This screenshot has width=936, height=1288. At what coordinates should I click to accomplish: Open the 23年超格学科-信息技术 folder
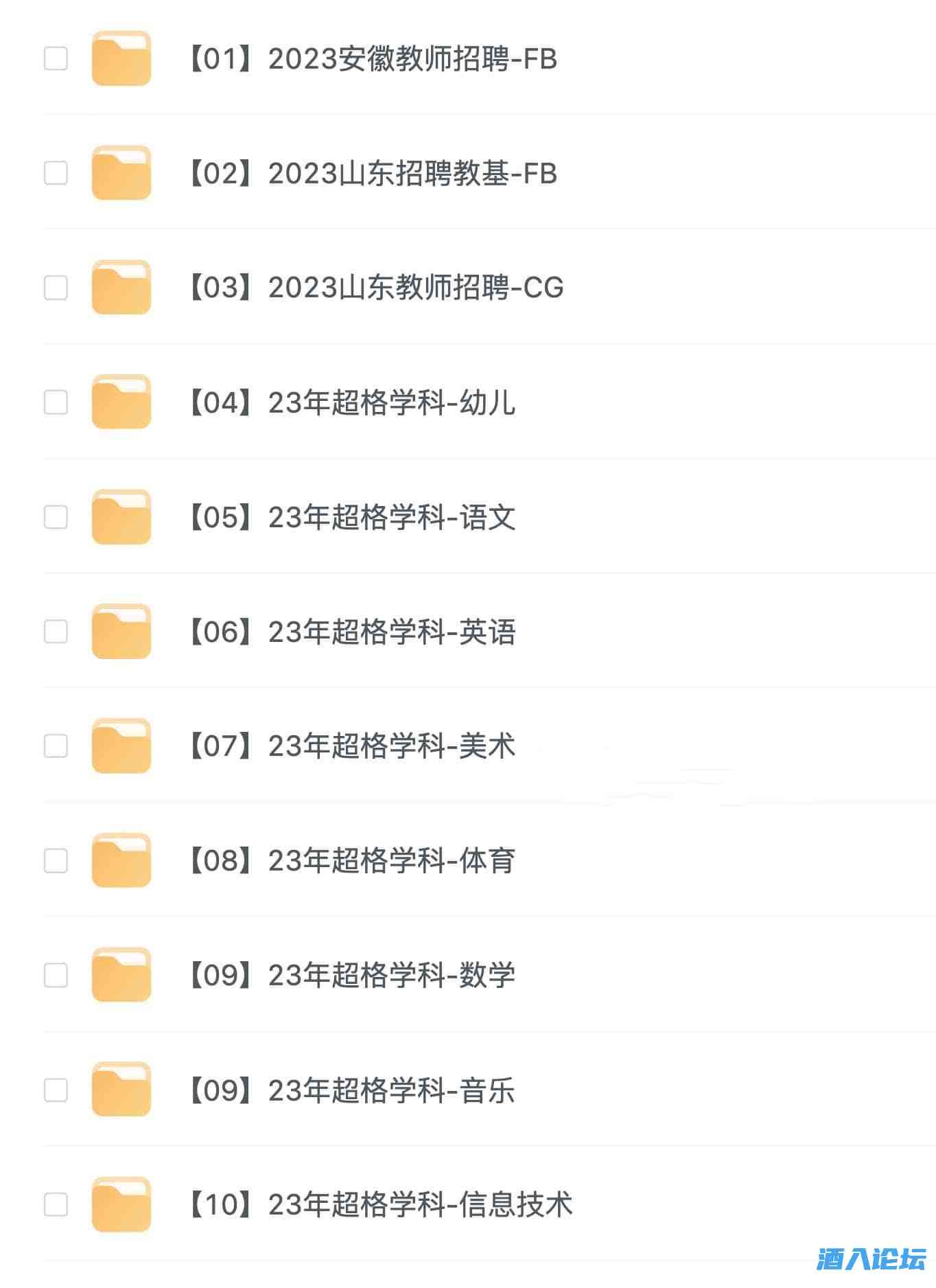point(377,1204)
